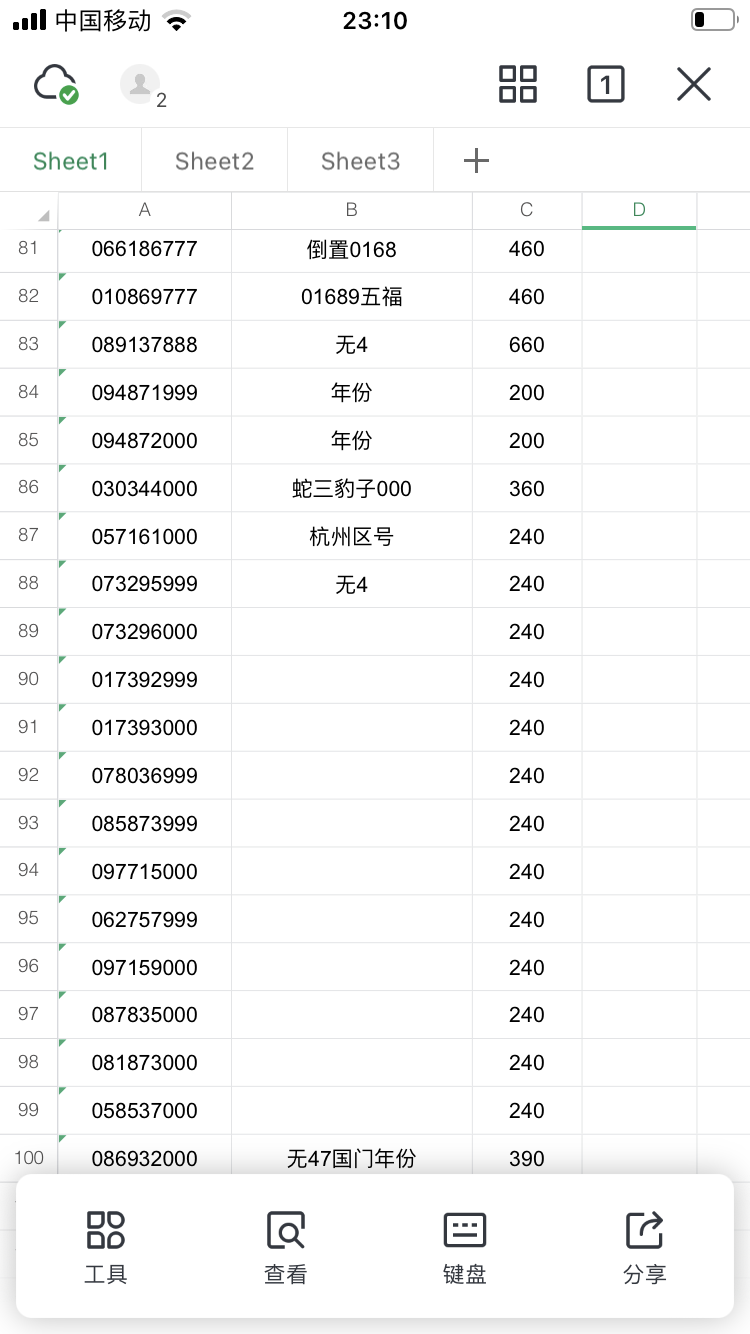The width and height of the screenshot is (750, 1334).
Task: Open the collaborators avatar icon
Action: [x=141, y=85]
